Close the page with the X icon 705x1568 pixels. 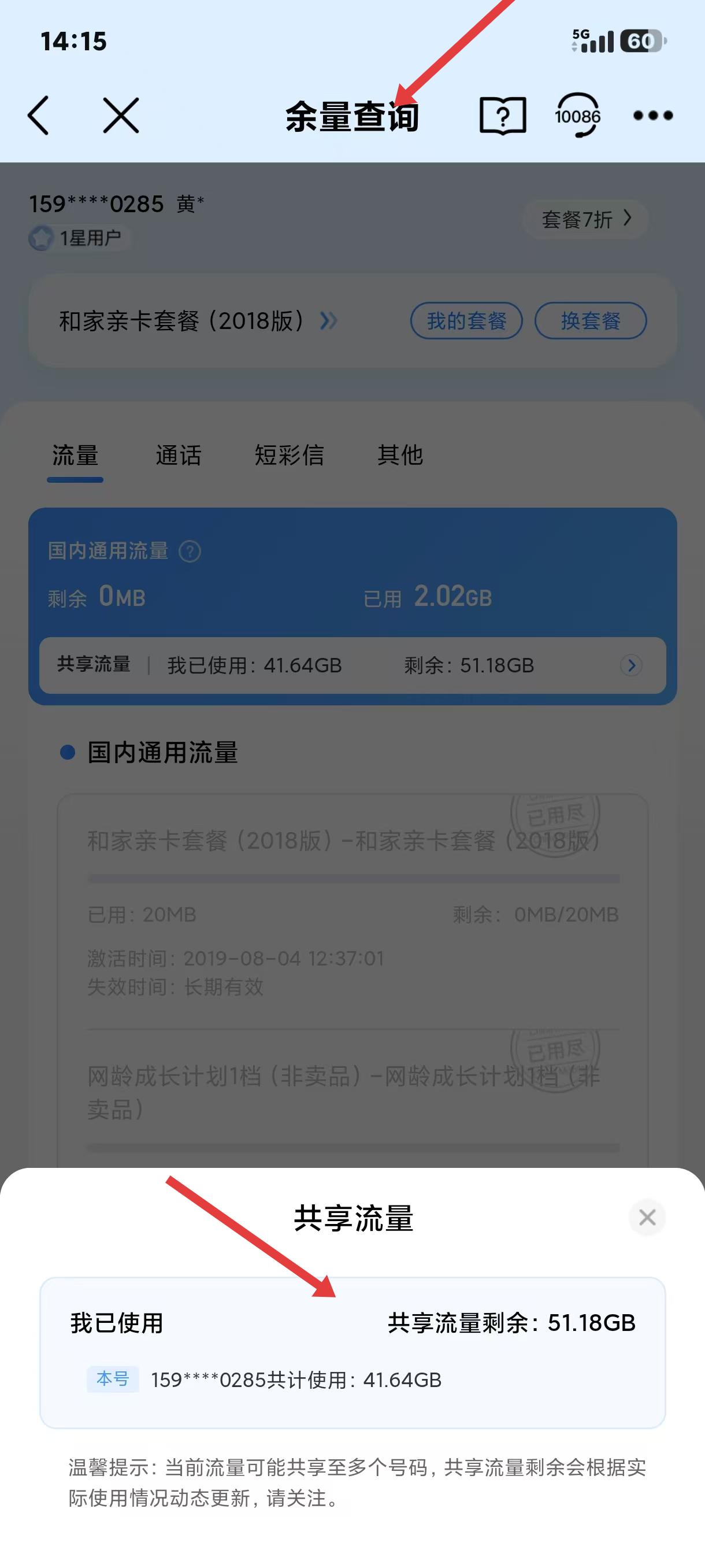(121, 115)
